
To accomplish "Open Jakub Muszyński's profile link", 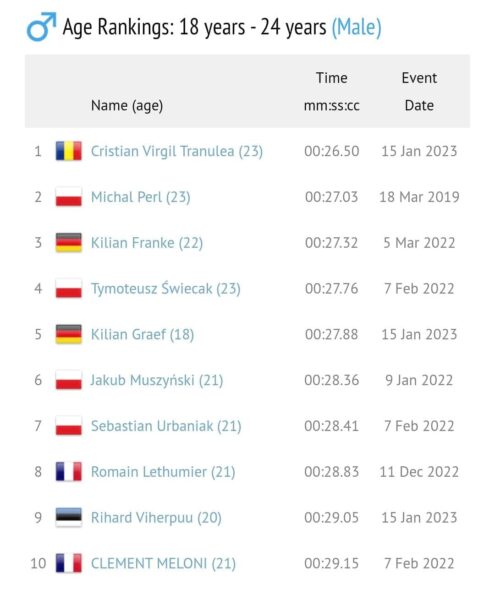I will click(156, 380).
